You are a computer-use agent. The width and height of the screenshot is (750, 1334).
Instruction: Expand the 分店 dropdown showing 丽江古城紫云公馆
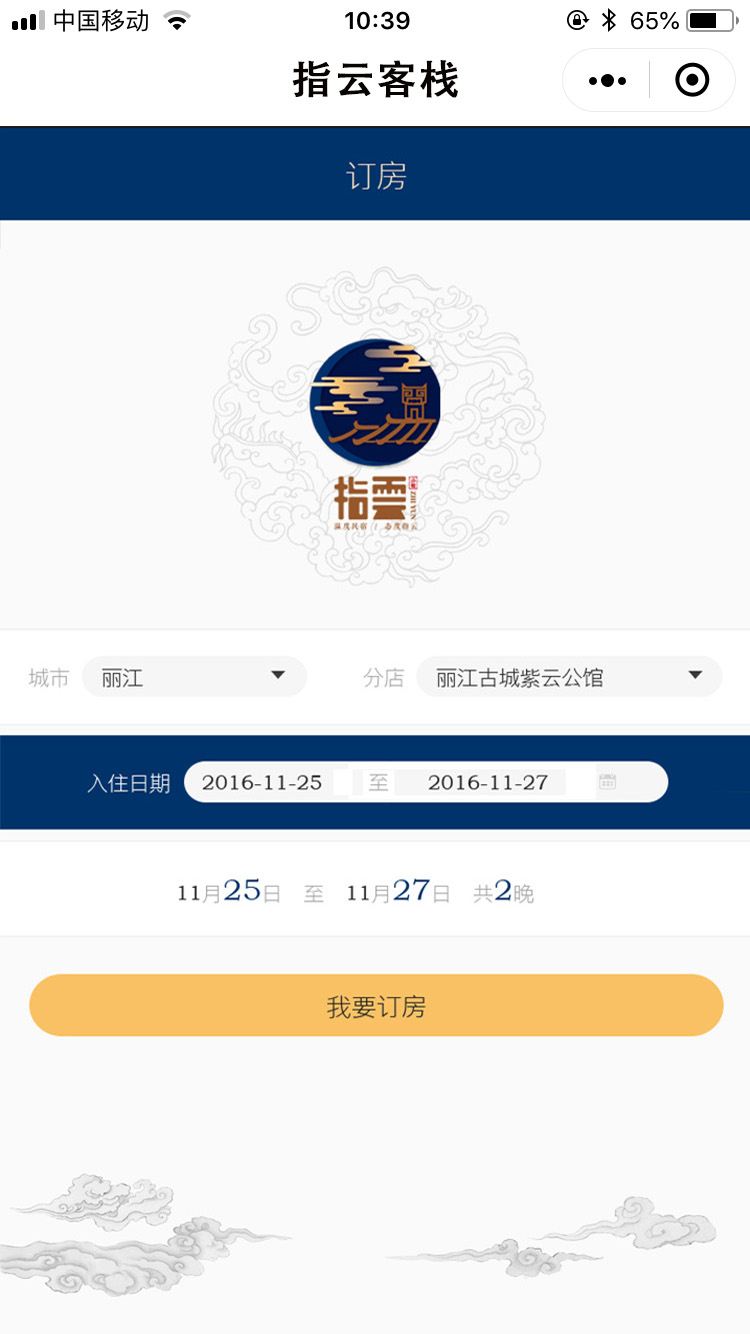tap(569, 677)
